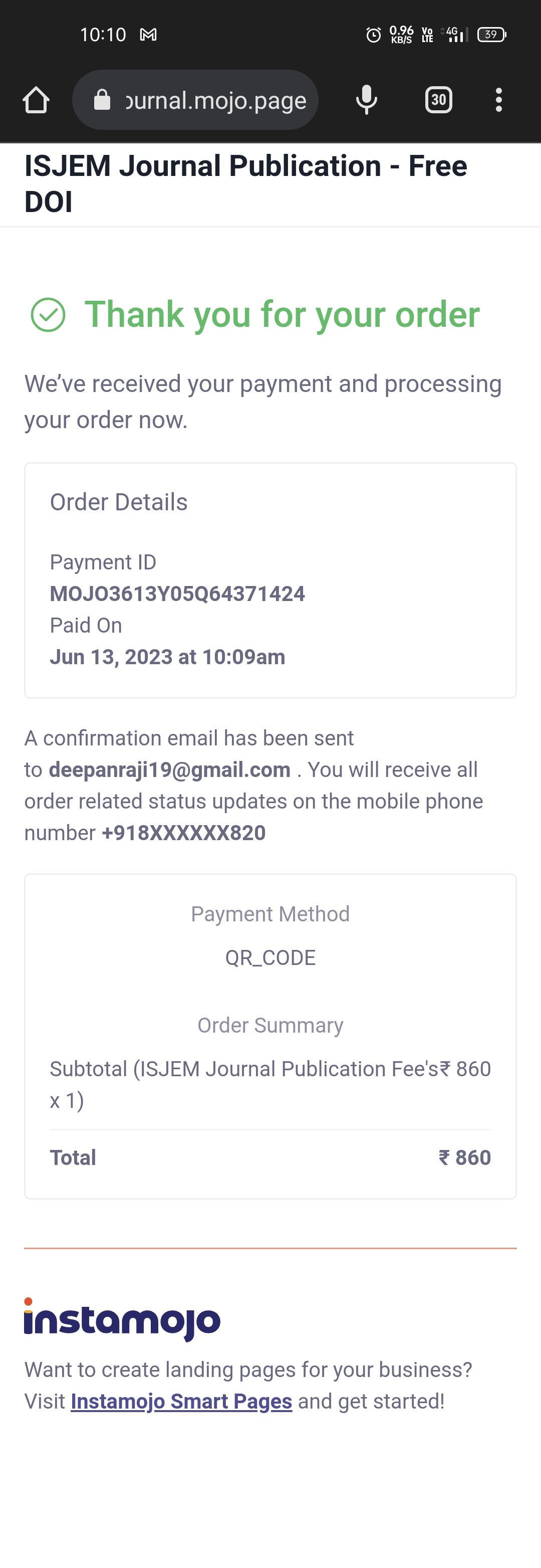The image size is (541, 1568).
Task: Open the tab switcher showing 30 tabs
Action: pyautogui.click(x=438, y=100)
